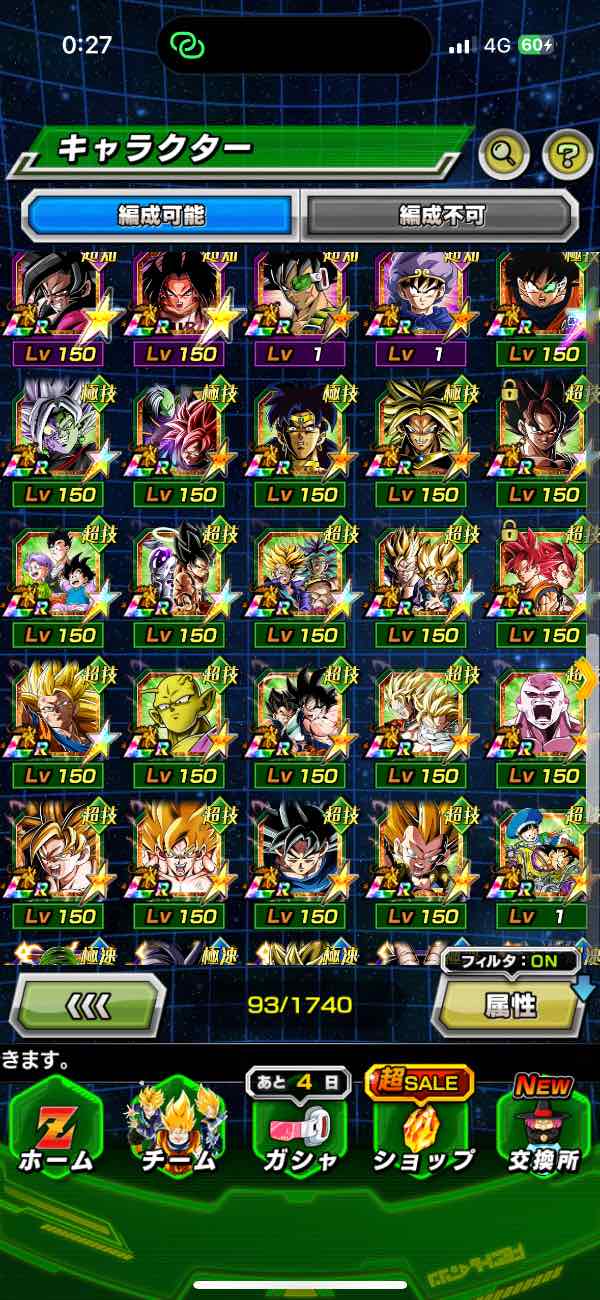The height and width of the screenshot is (1300, 600).
Task: Open the question mark help icon
Action: coord(566,153)
